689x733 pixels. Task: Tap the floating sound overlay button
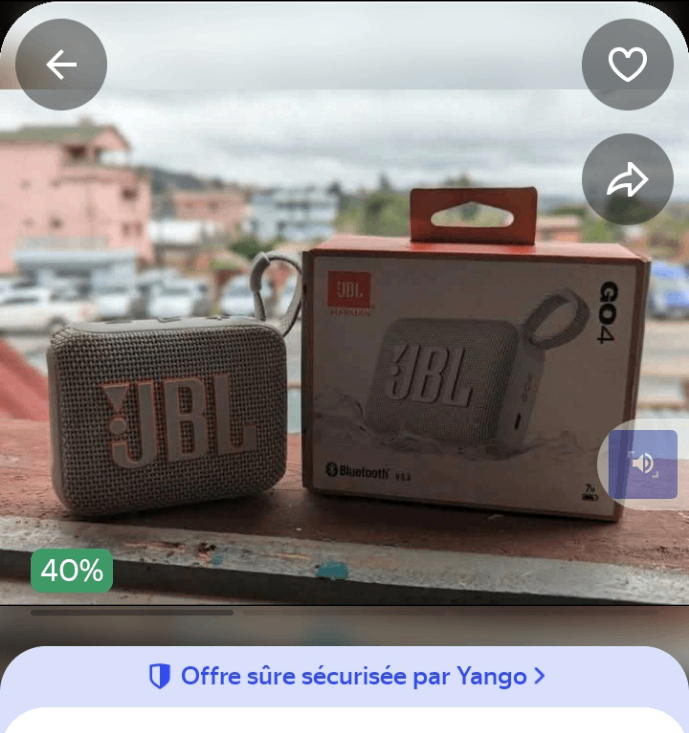click(x=643, y=463)
